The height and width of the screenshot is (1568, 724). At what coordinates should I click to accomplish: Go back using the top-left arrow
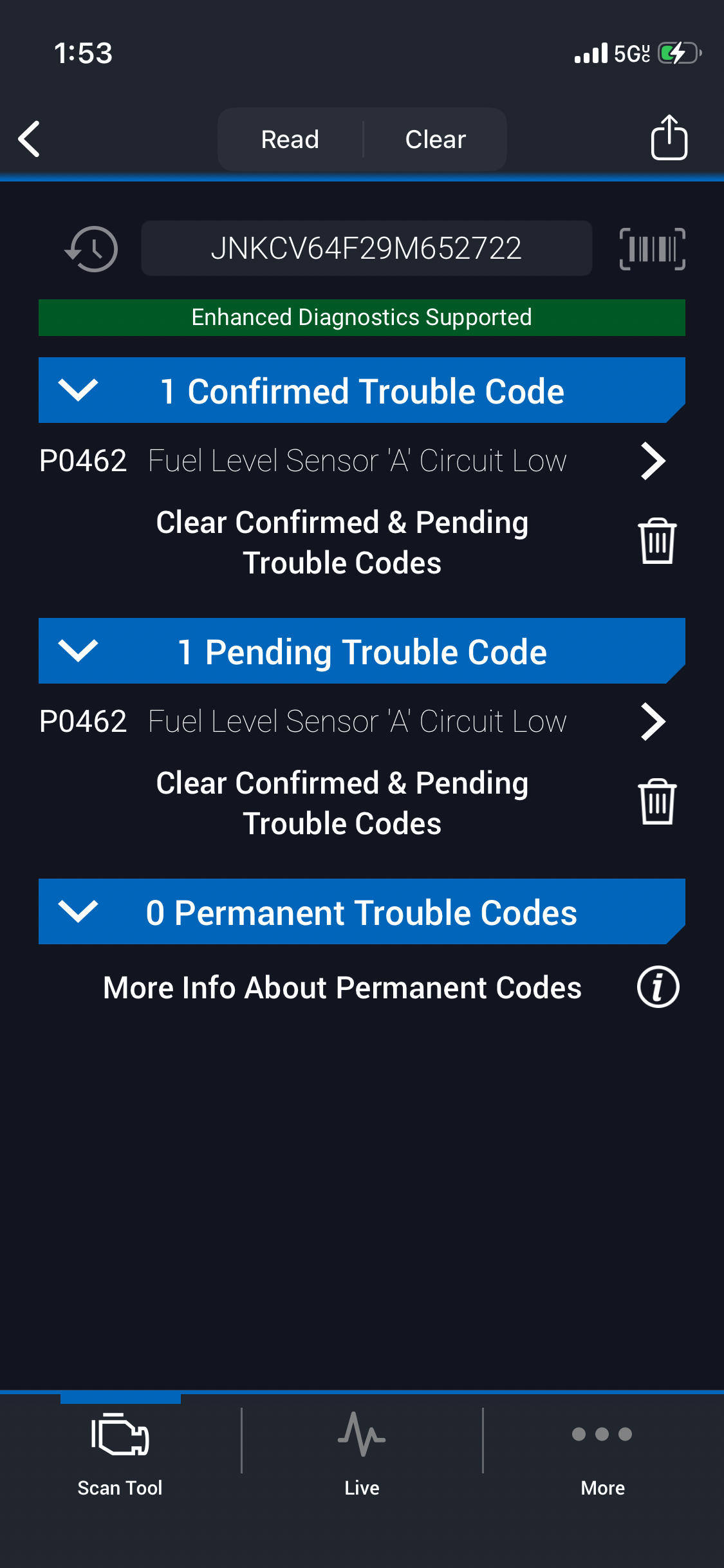tap(30, 139)
